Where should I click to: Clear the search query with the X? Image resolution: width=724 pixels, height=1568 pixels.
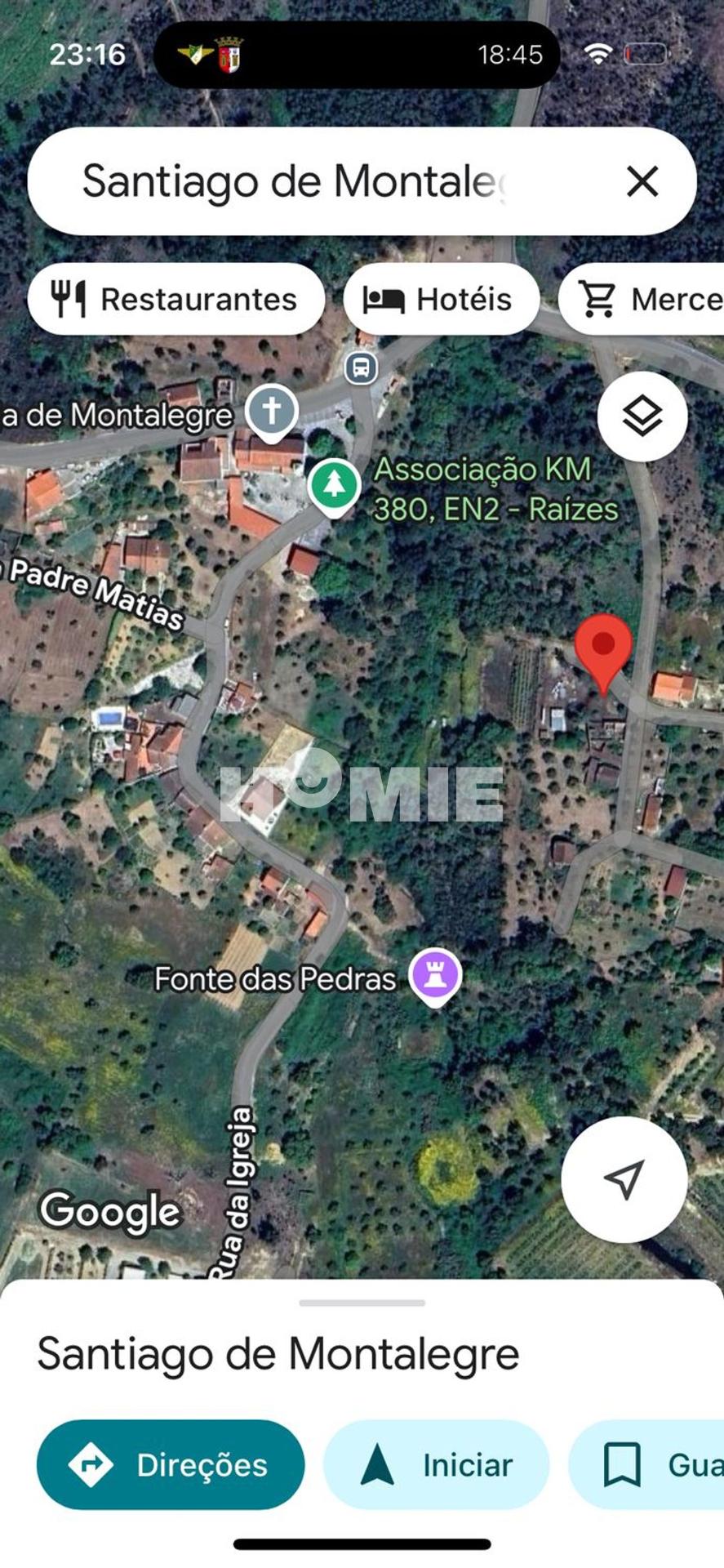point(642,181)
